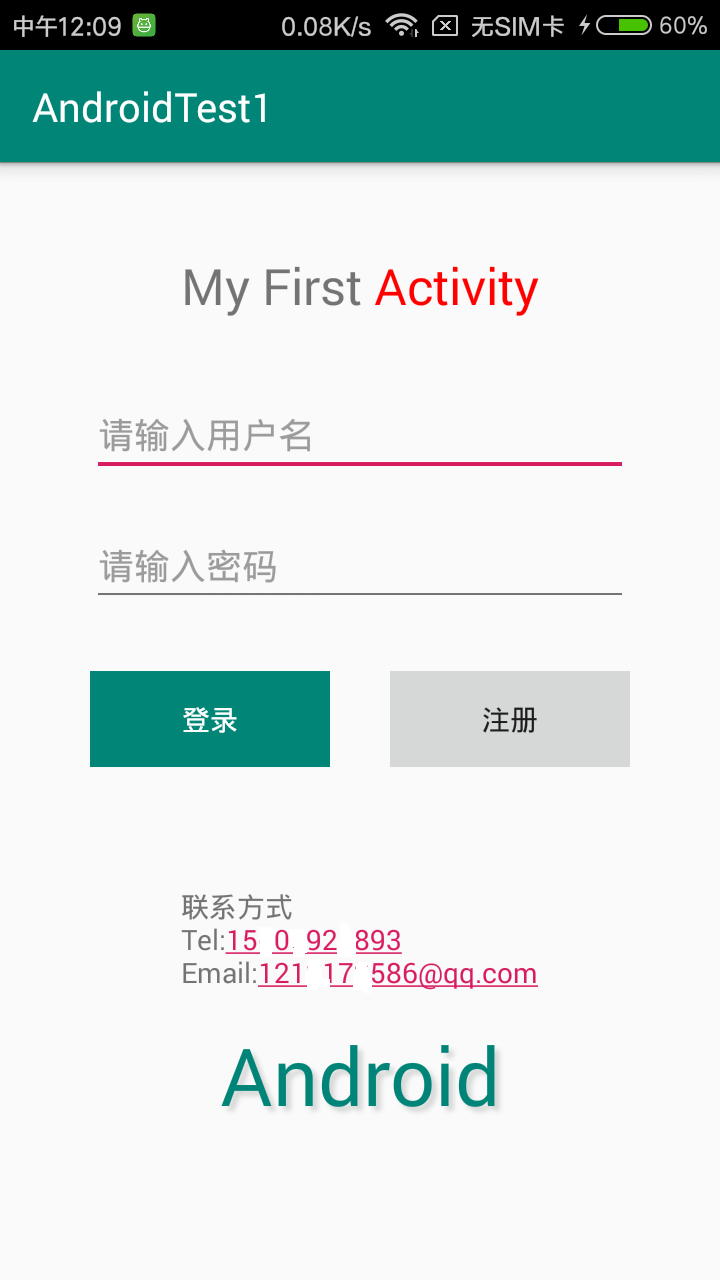Image resolution: width=720 pixels, height=1280 pixels.
Task: Tap the green 登录 login button
Action: click(x=210, y=719)
